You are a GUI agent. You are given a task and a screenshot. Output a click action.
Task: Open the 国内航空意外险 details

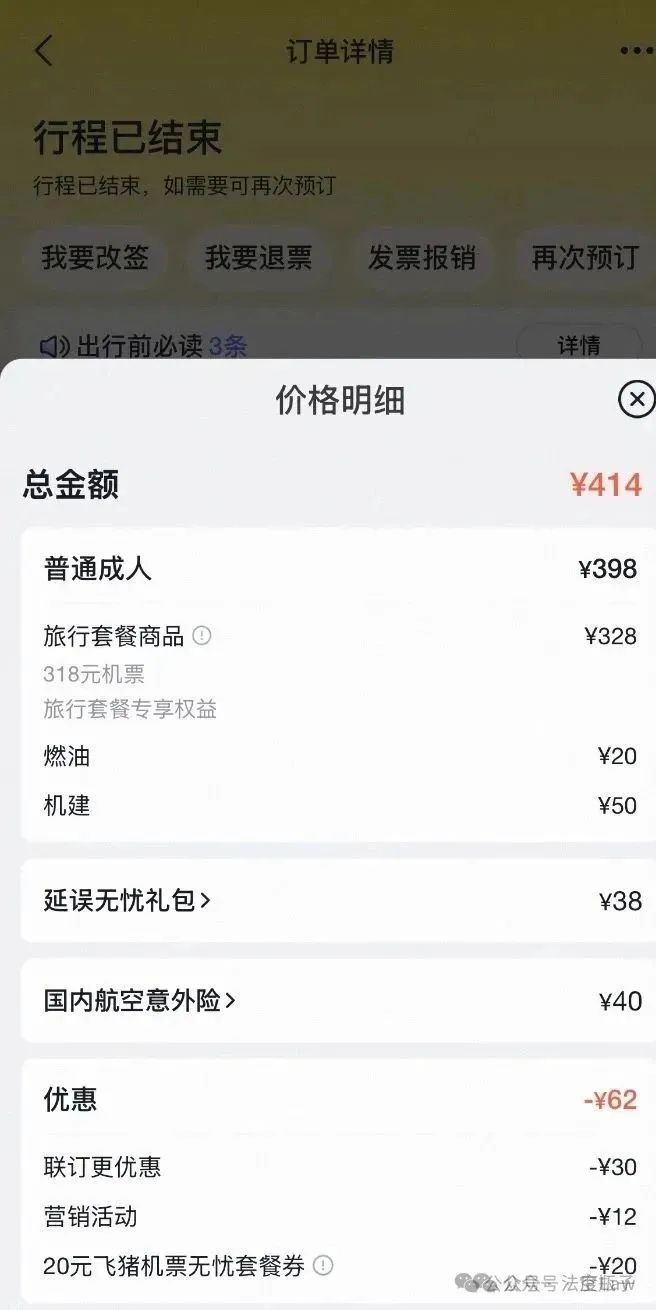point(139,1000)
